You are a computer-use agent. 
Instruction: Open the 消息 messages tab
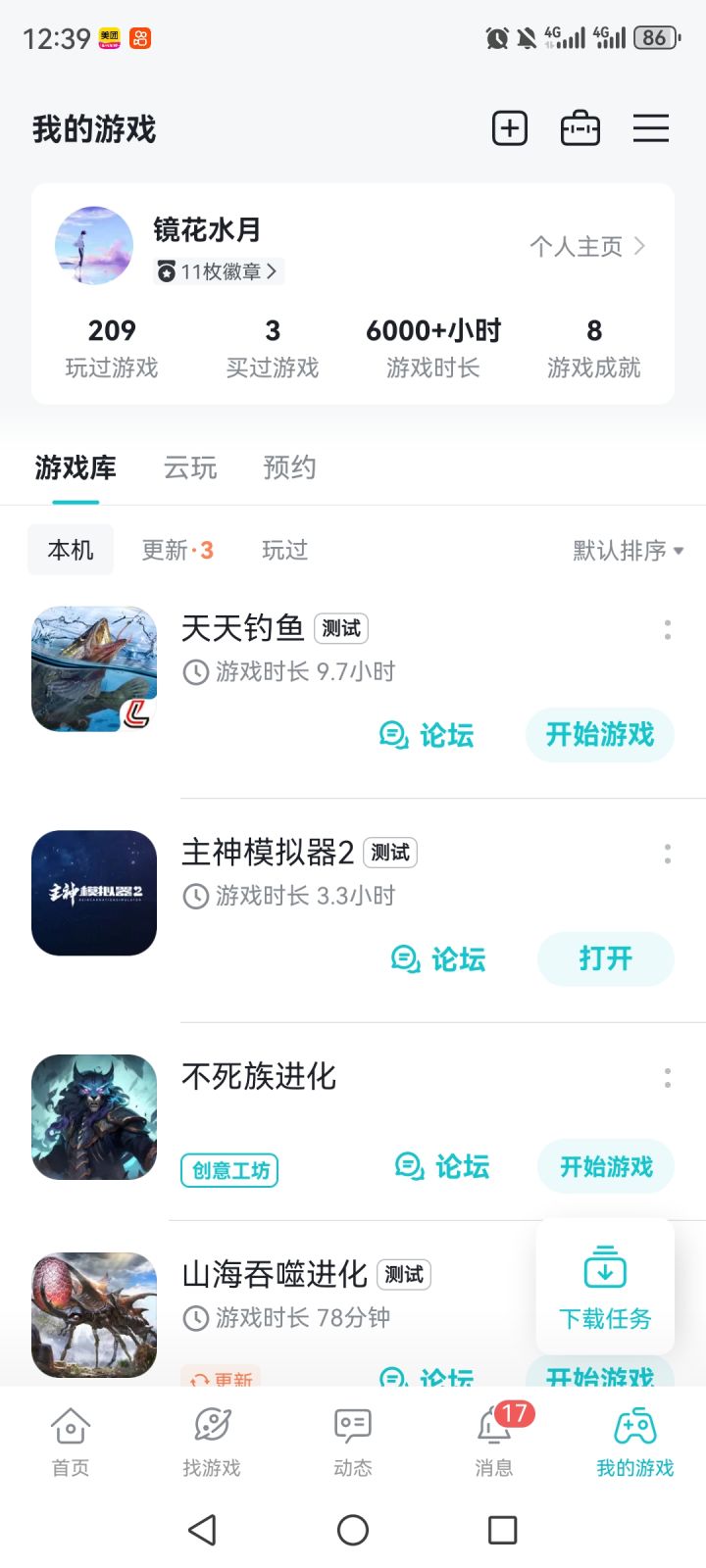[x=494, y=1440]
